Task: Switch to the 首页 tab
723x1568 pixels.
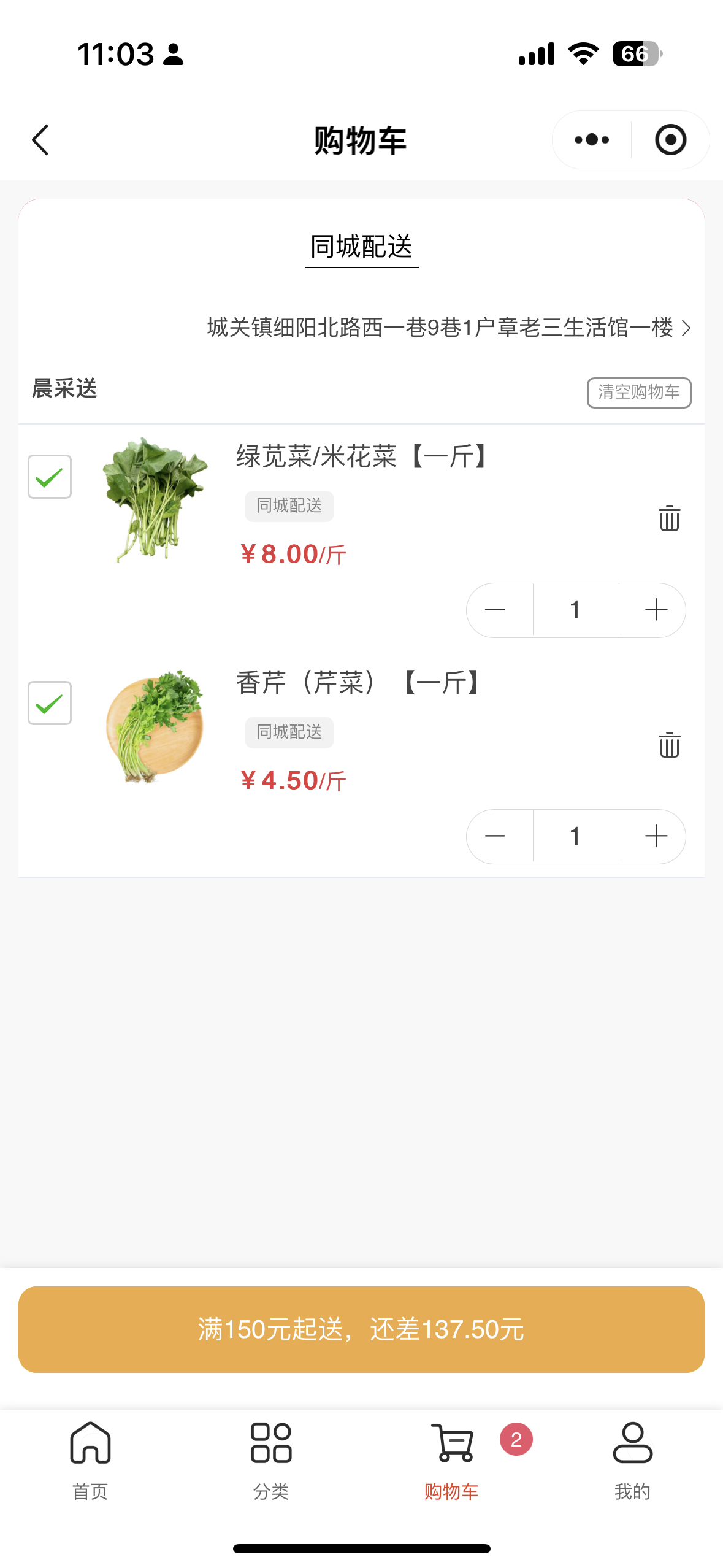Action: (90, 1460)
